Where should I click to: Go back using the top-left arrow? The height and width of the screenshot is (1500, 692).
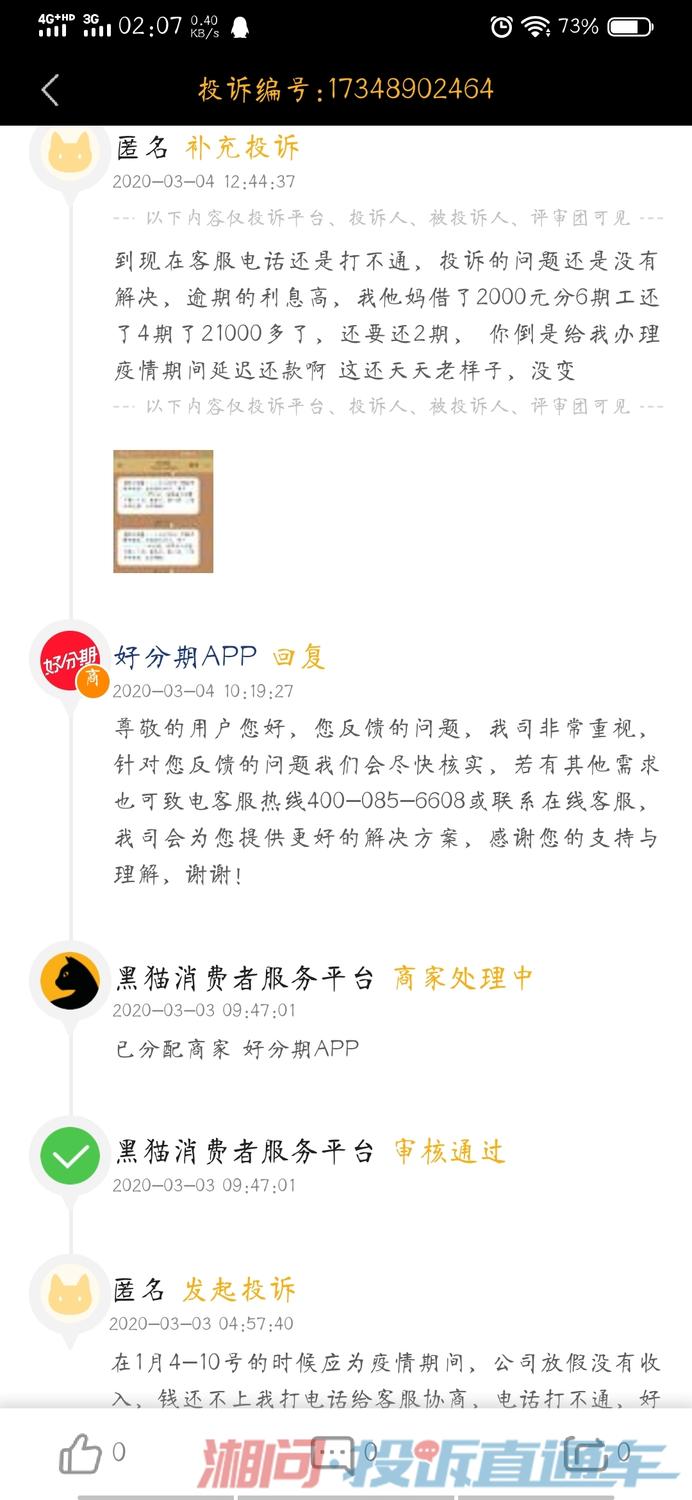tap(50, 90)
